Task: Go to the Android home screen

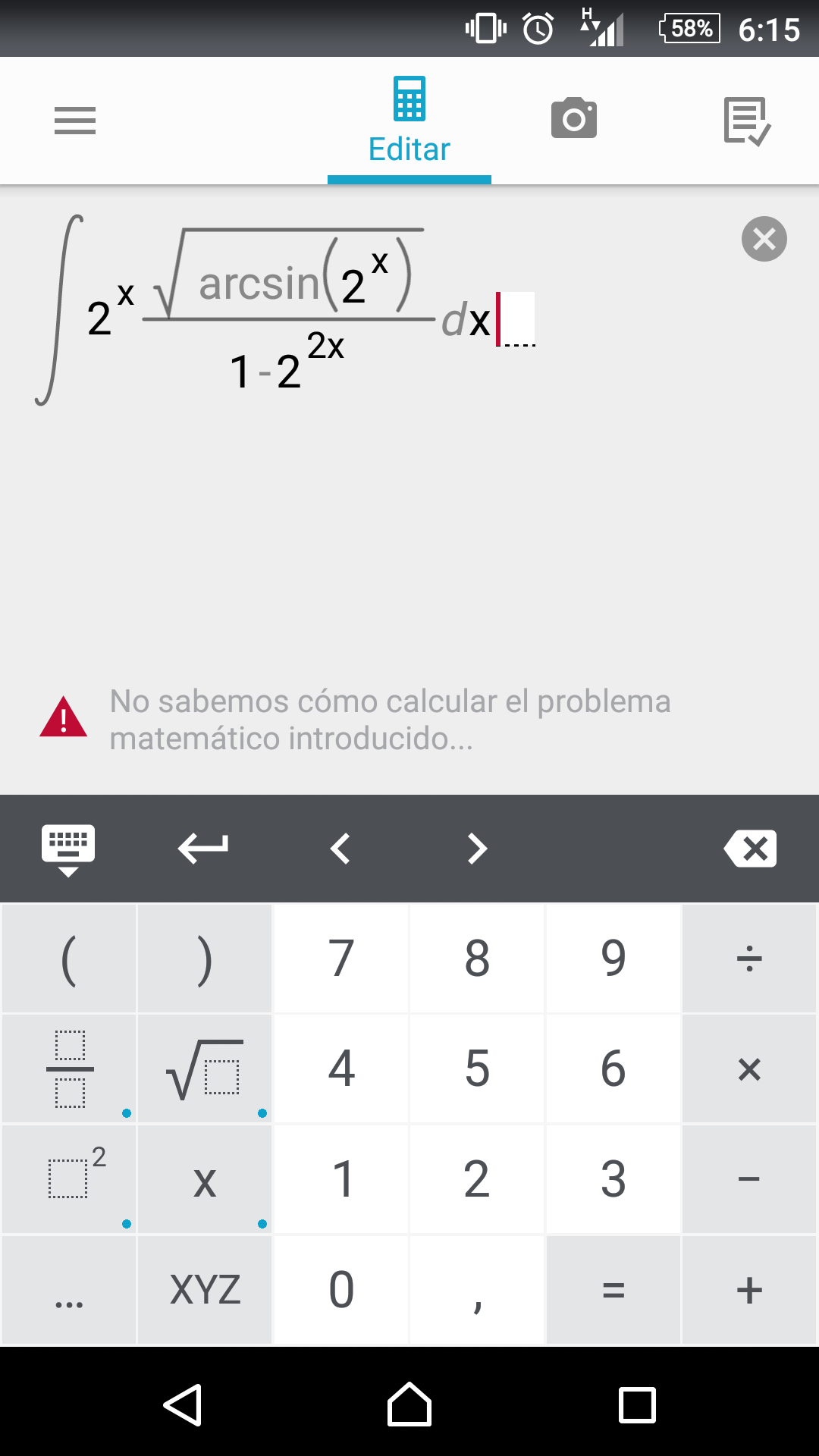Action: click(409, 1405)
